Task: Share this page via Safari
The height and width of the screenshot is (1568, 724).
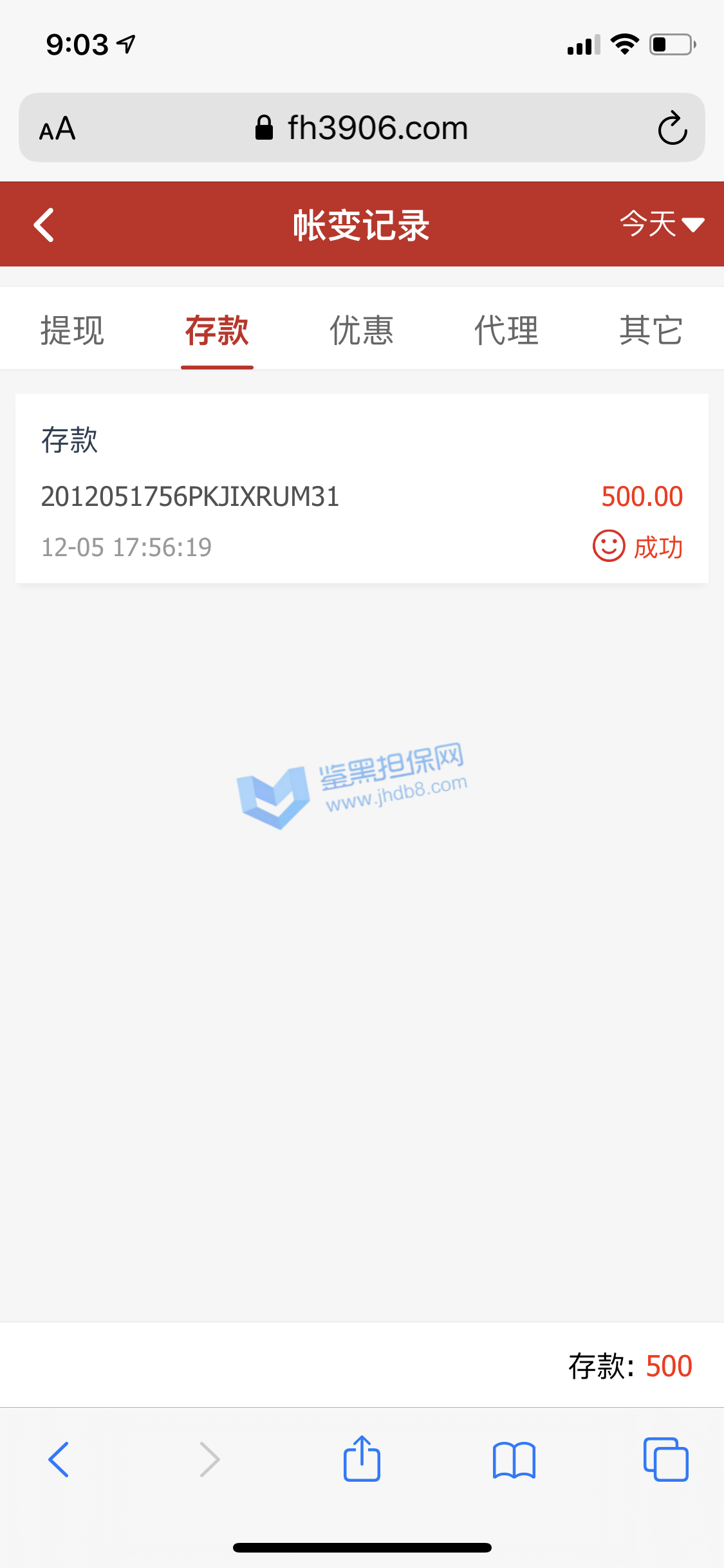Action: (x=362, y=1459)
